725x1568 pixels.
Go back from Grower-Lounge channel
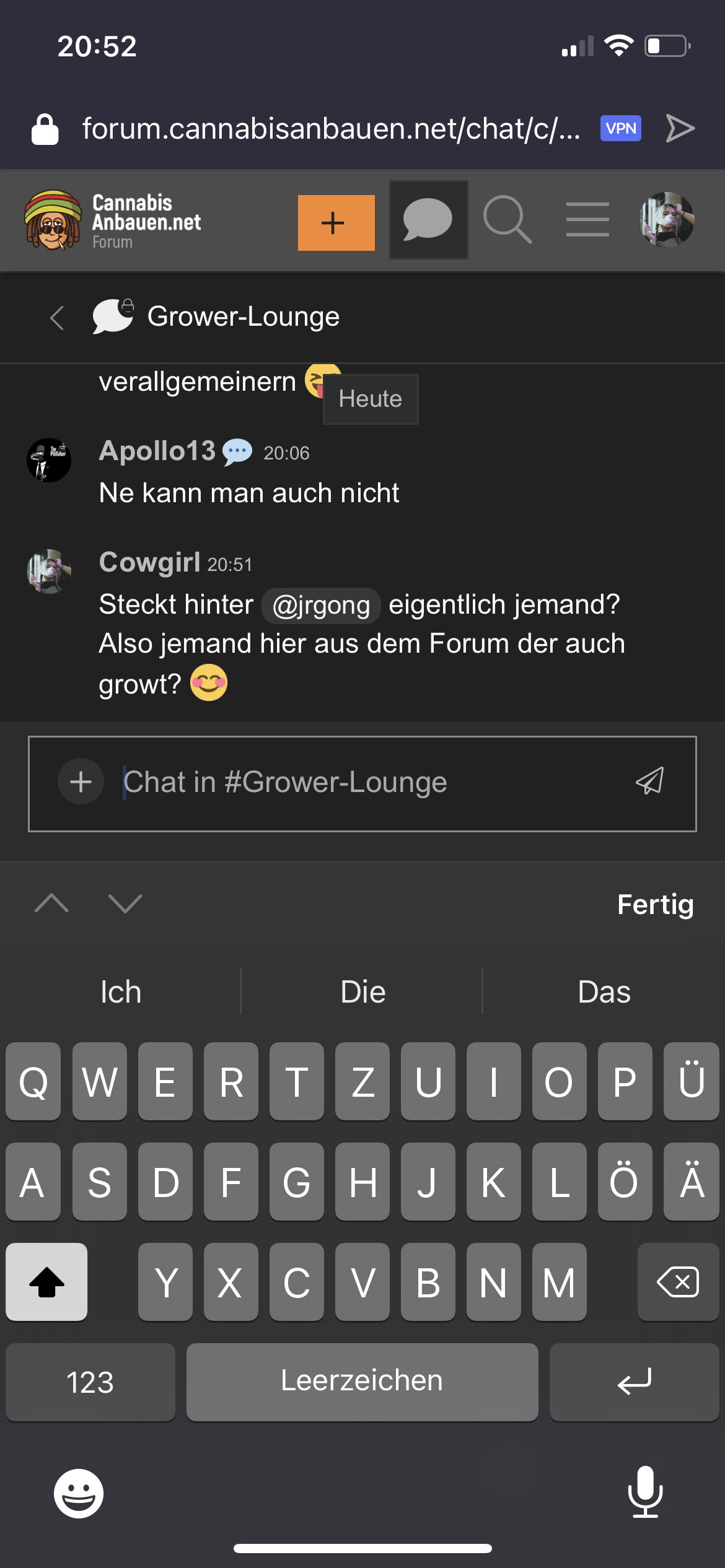pyautogui.click(x=57, y=318)
